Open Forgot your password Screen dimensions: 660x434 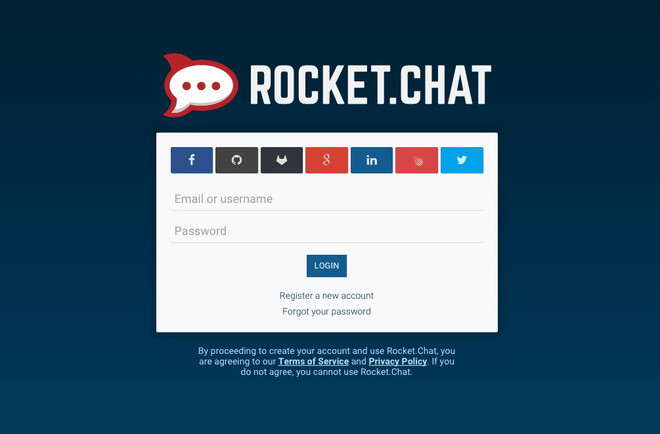coord(326,312)
